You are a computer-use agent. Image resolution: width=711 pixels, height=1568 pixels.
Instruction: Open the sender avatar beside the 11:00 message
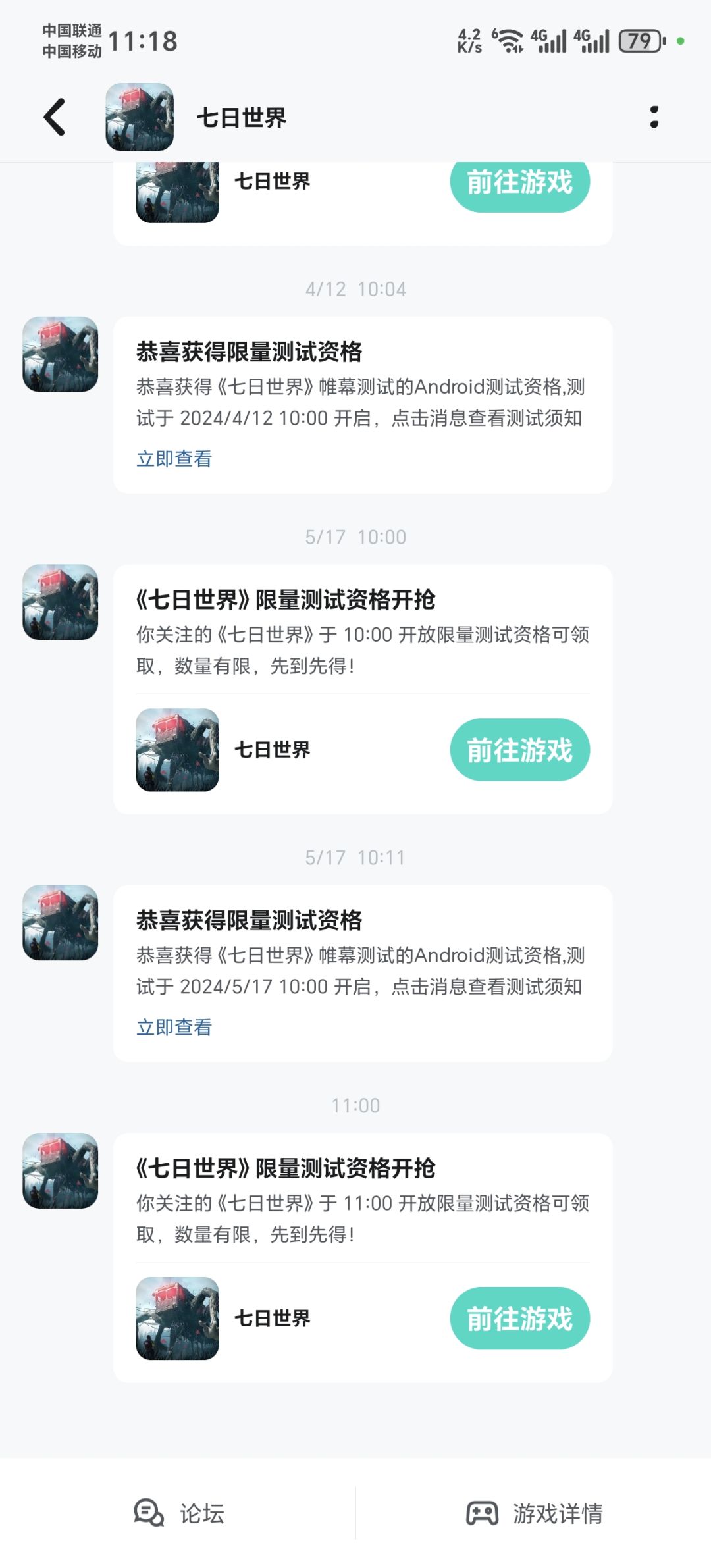tap(61, 1170)
